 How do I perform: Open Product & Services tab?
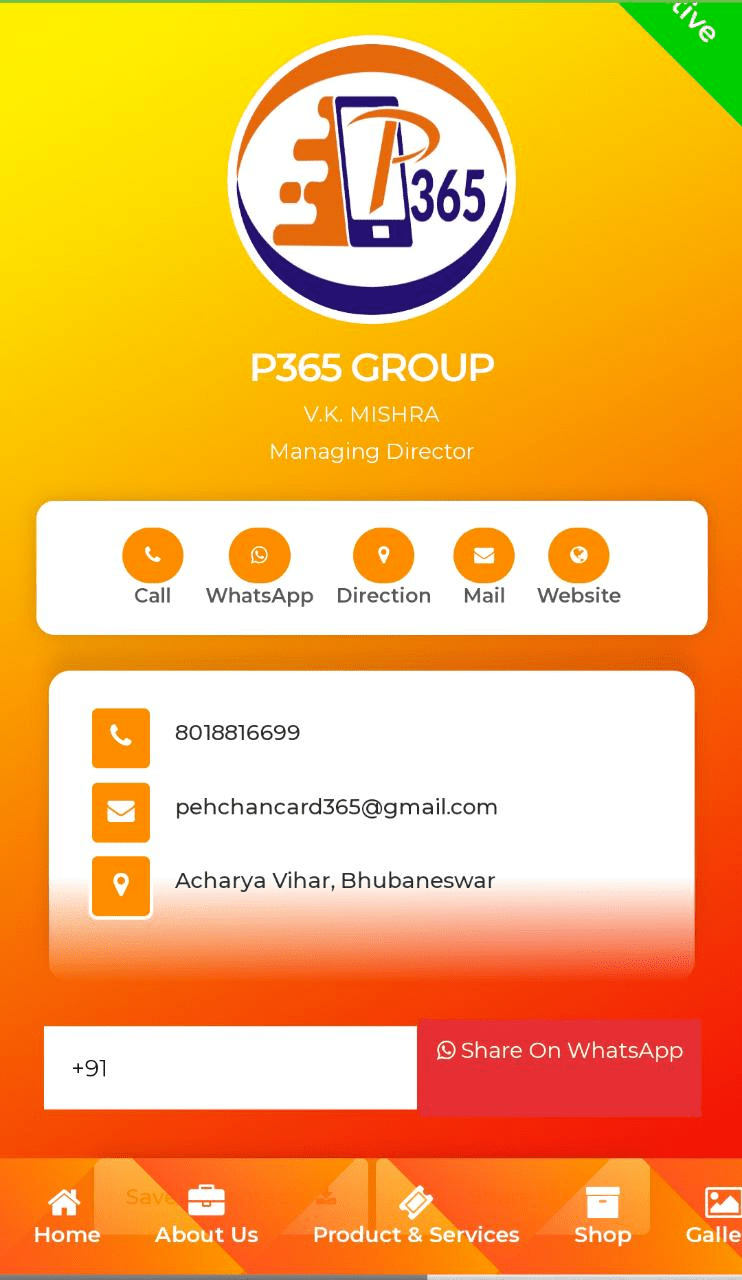[416, 1217]
